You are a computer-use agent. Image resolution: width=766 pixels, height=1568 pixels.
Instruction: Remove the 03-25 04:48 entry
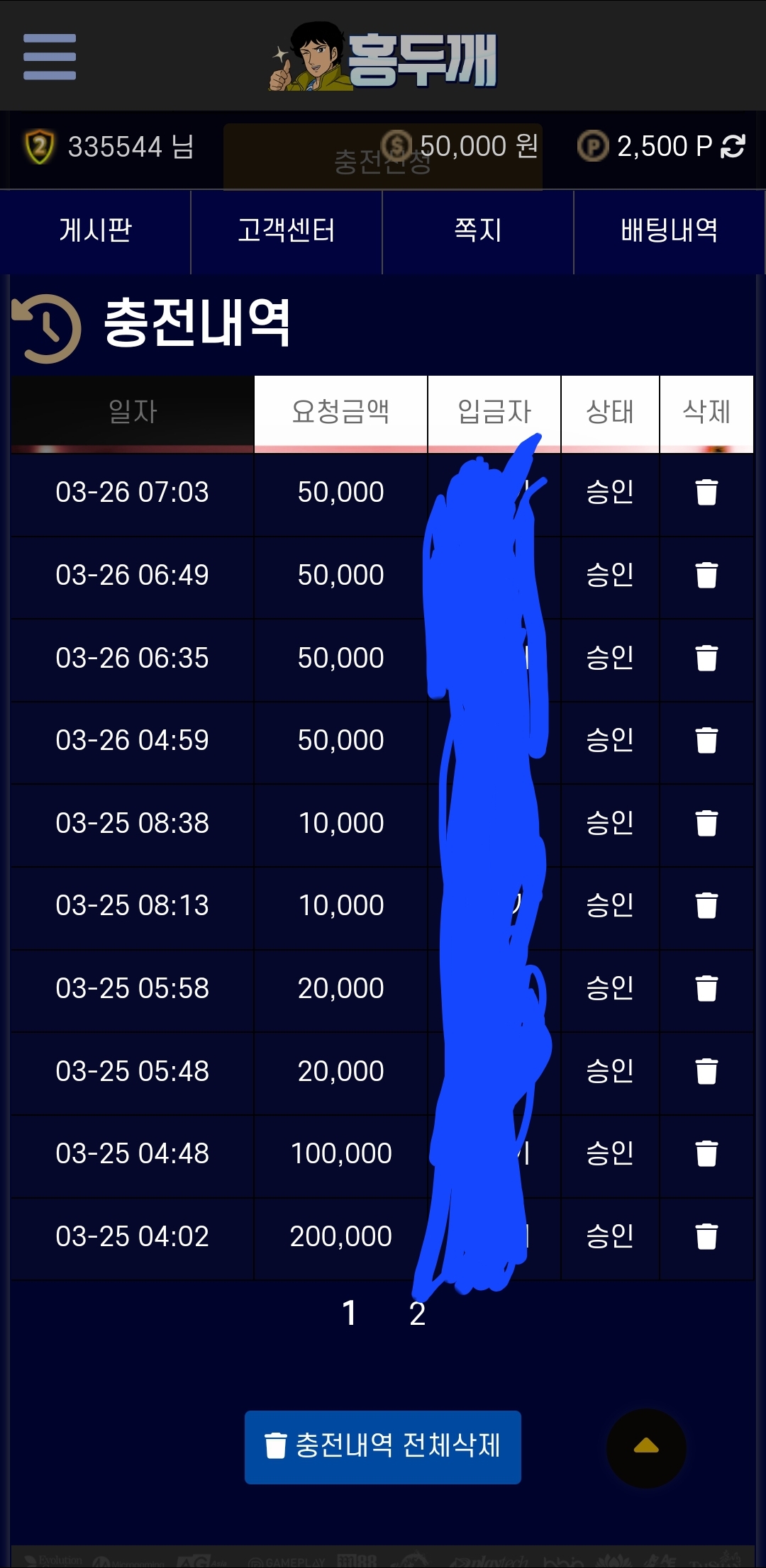[706, 1154]
